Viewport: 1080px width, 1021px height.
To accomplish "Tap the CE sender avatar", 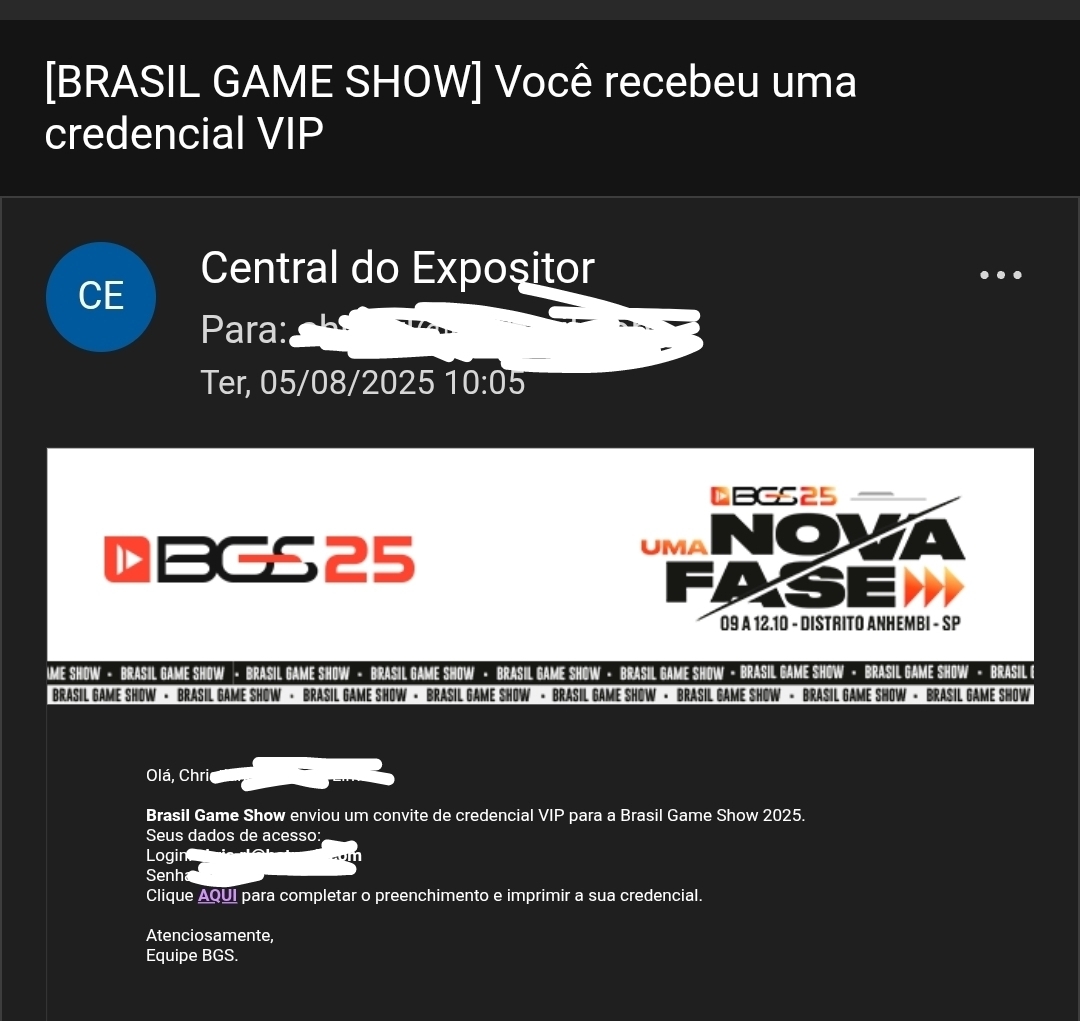I will 101,297.
